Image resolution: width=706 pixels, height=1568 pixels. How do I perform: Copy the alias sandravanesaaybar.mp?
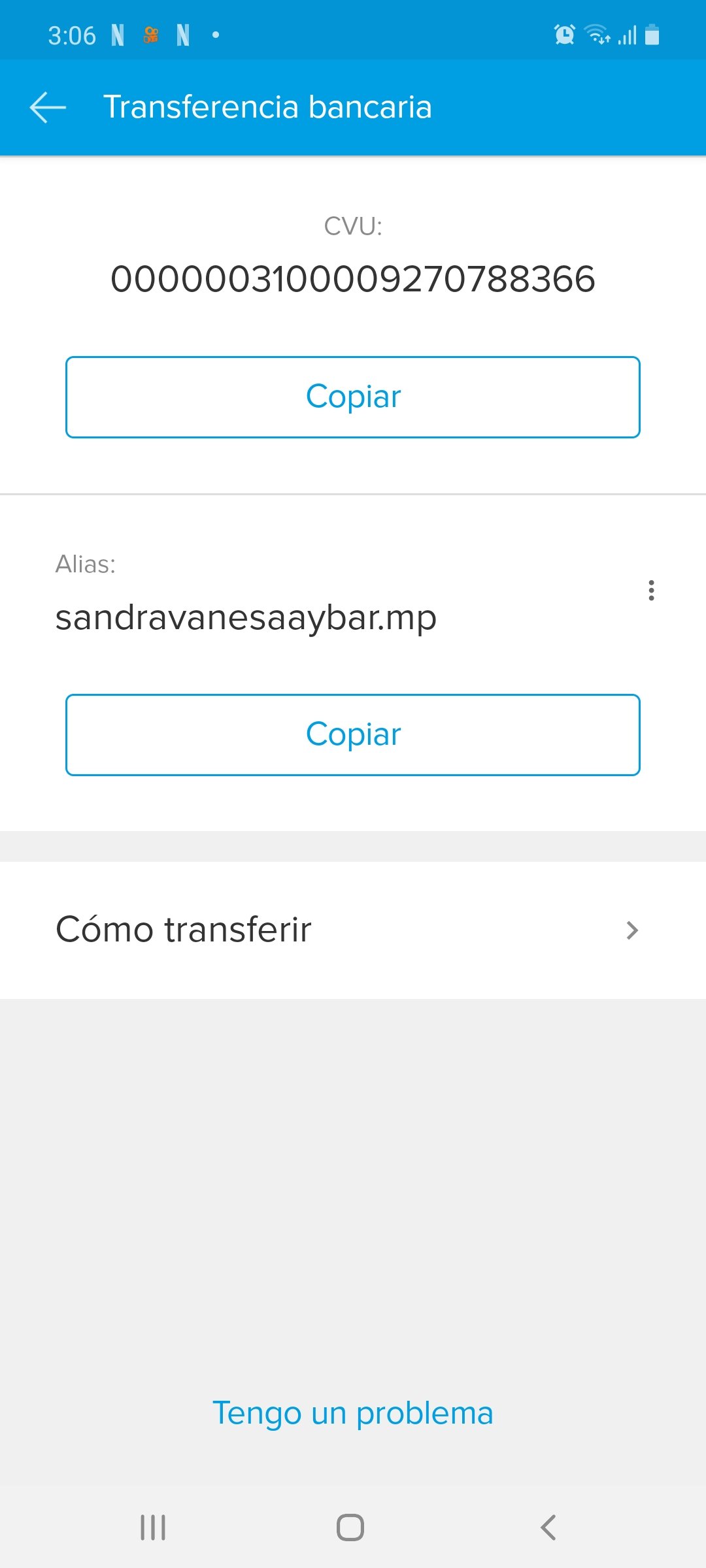(353, 735)
